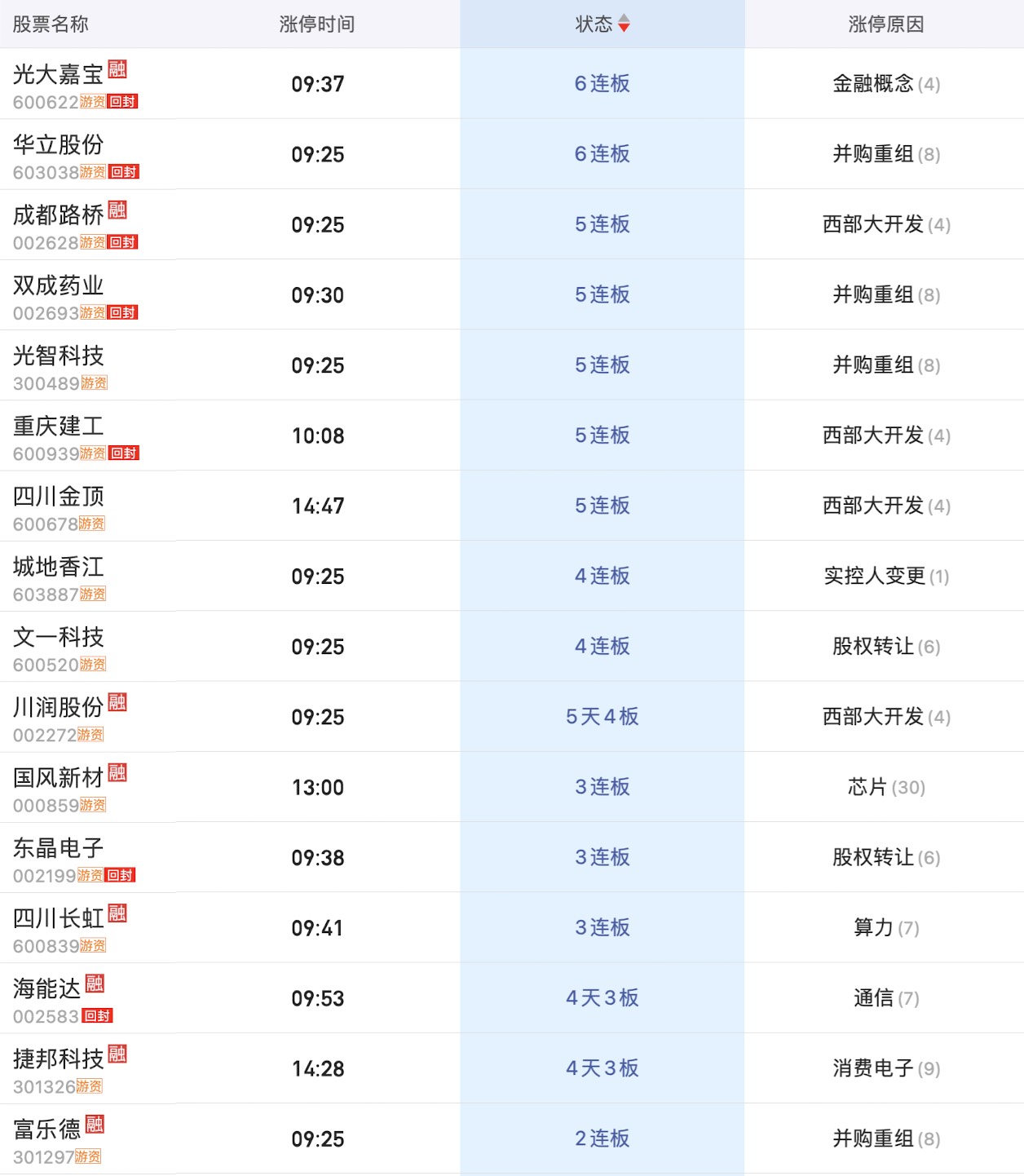Open 海能达 stock page

coord(47,989)
